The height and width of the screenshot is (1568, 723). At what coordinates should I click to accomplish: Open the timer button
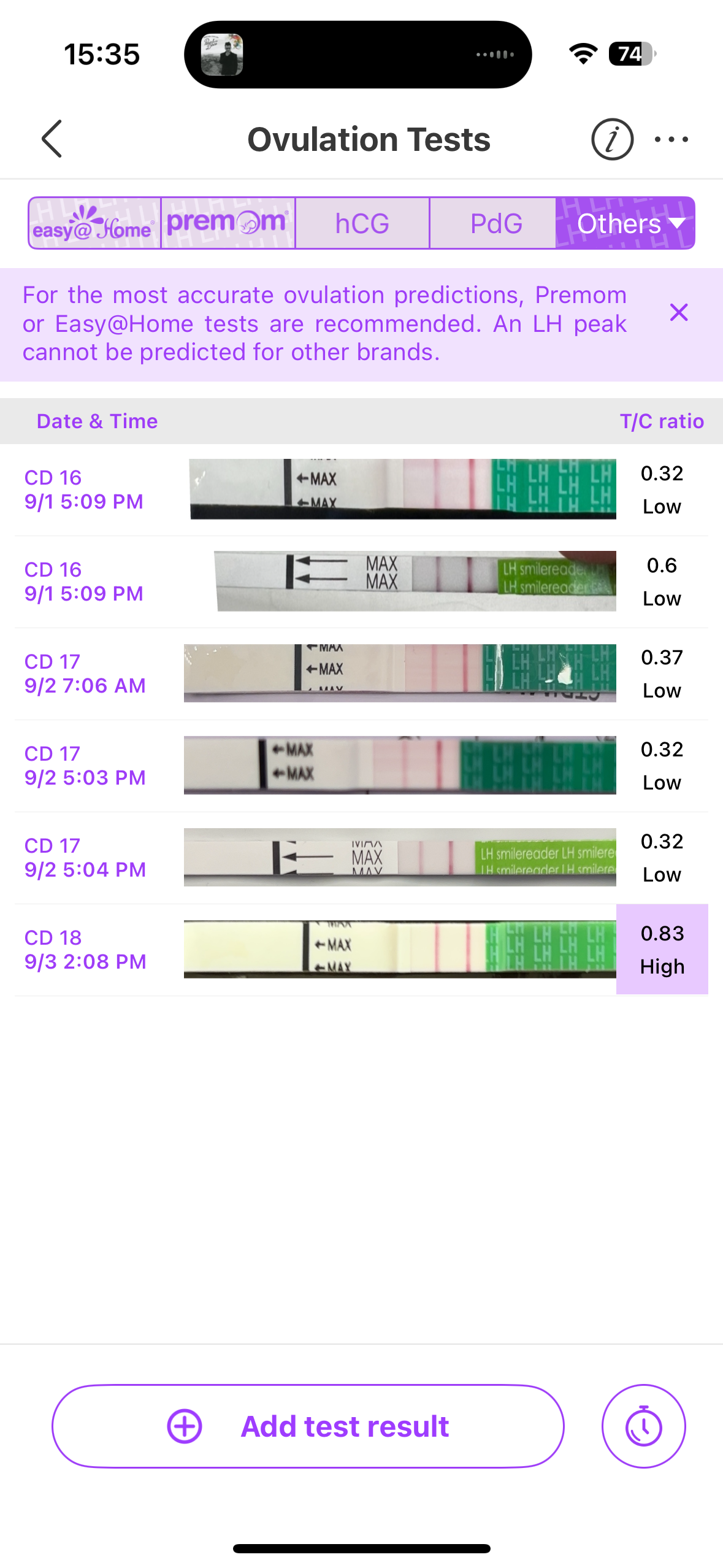(x=643, y=1426)
